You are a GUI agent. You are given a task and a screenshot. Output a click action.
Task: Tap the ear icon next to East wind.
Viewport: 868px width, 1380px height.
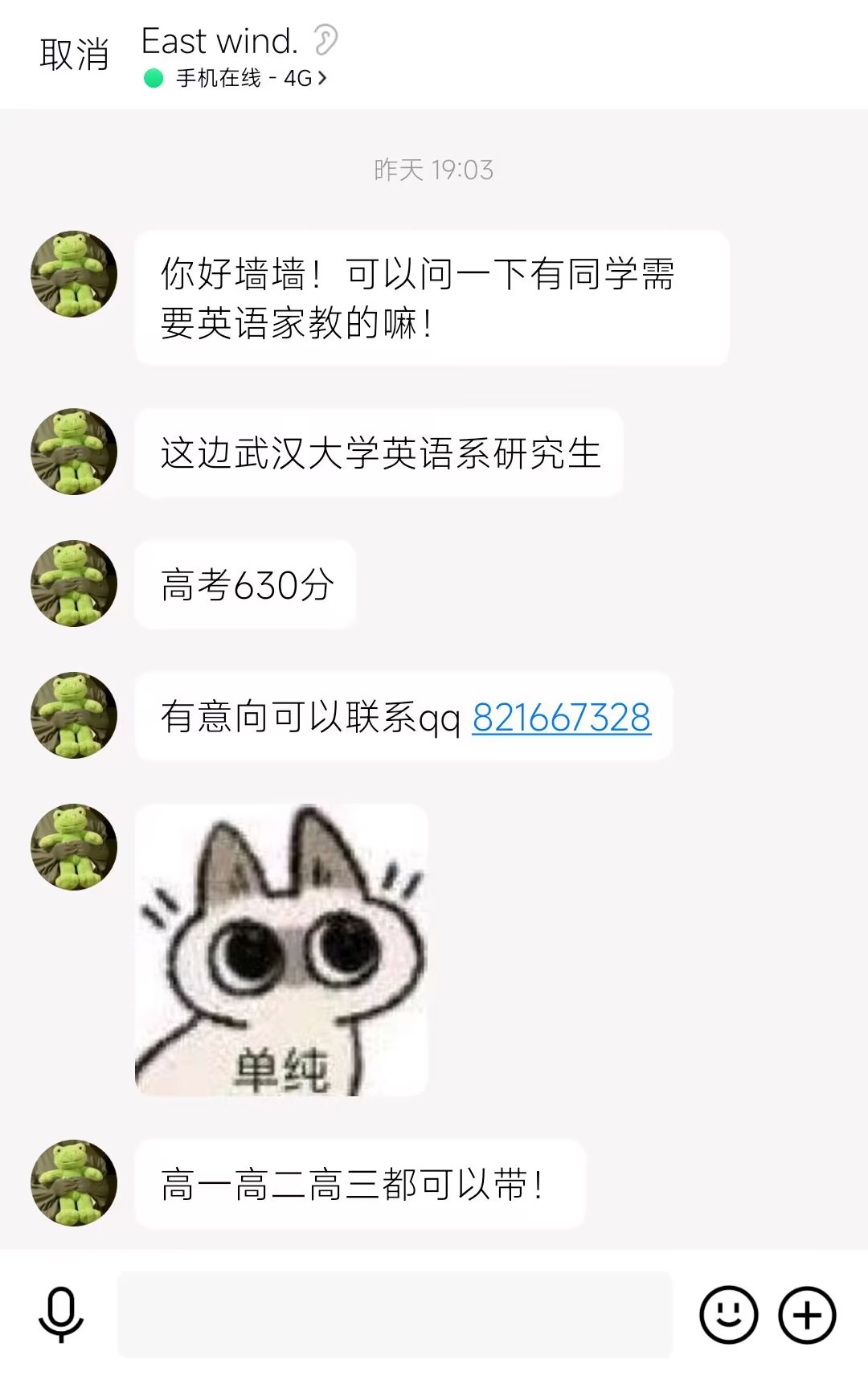325,39
